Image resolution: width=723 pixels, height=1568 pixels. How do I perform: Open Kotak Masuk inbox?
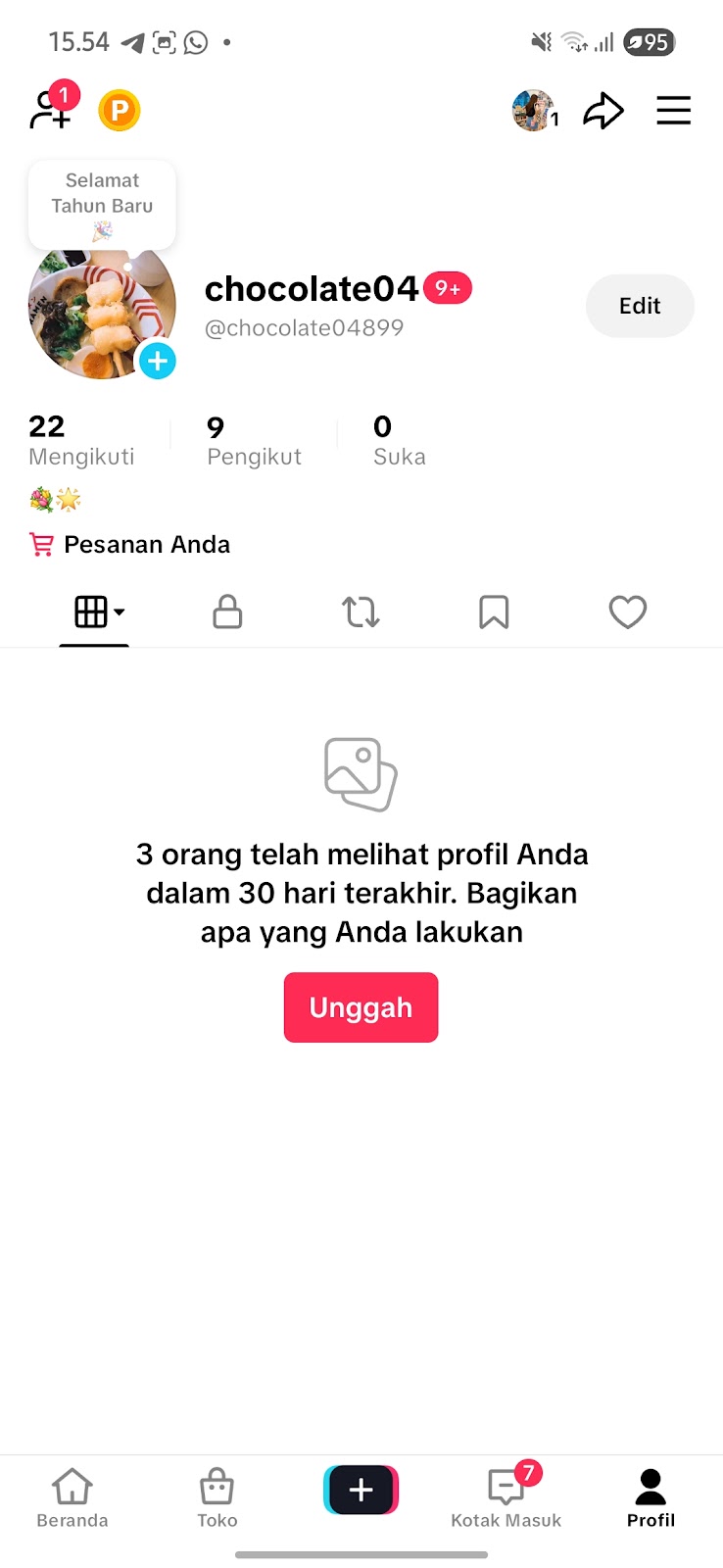506,1497
